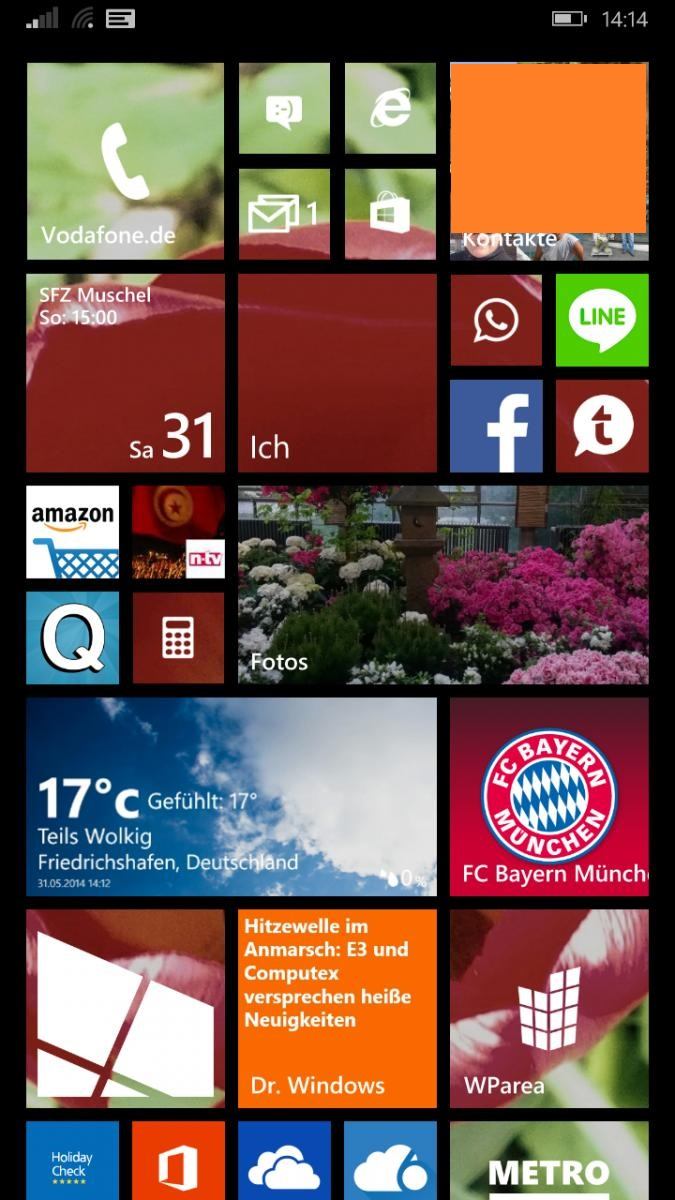Image resolution: width=675 pixels, height=1200 pixels.
Task: Open the Vodafone.de phone tile
Action: pyautogui.click(x=125, y=161)
